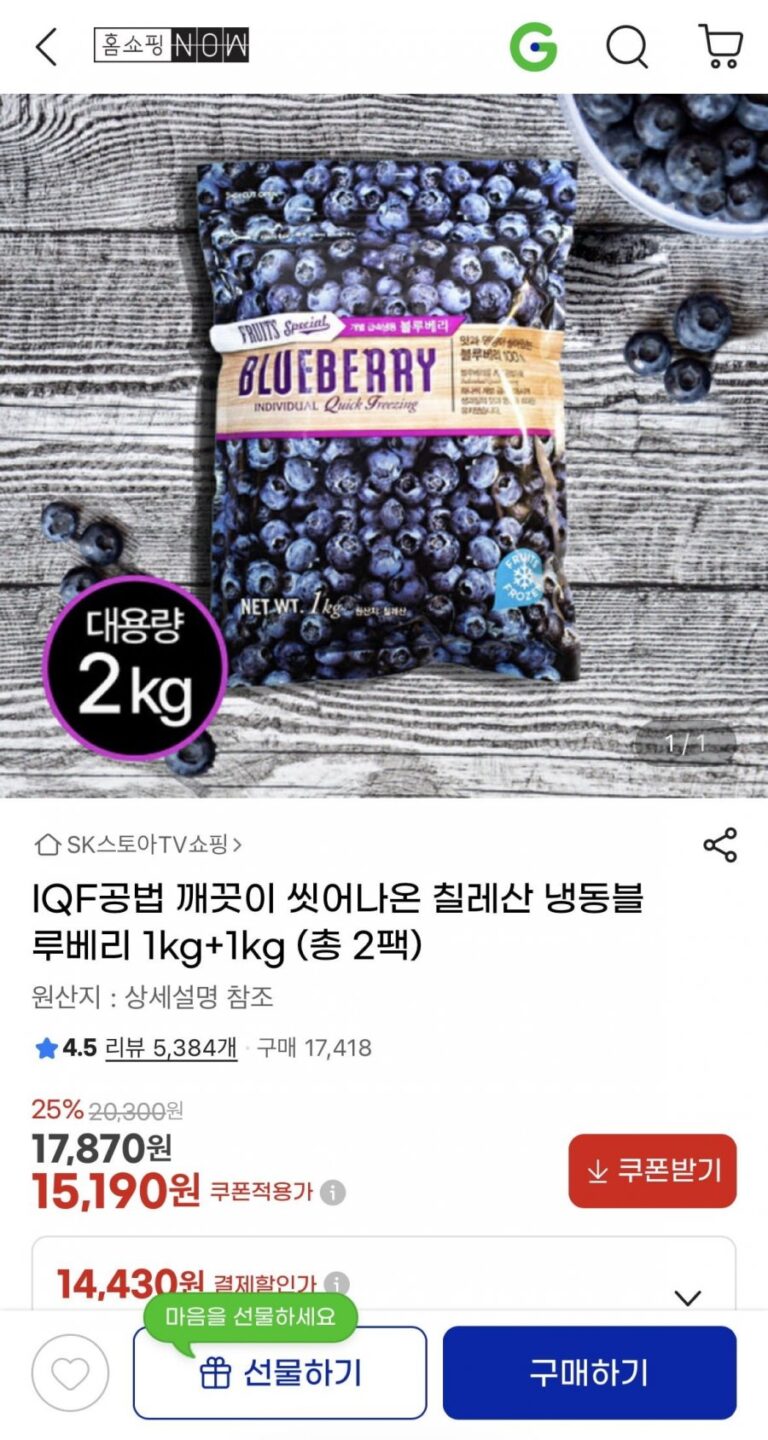Open the shopping cart

(x=720, y=47)
